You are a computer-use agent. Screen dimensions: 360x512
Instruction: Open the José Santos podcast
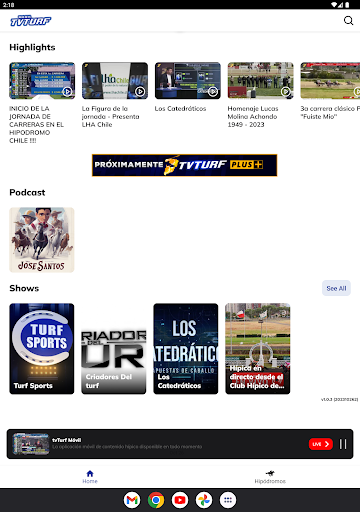(x=42, y=240)
